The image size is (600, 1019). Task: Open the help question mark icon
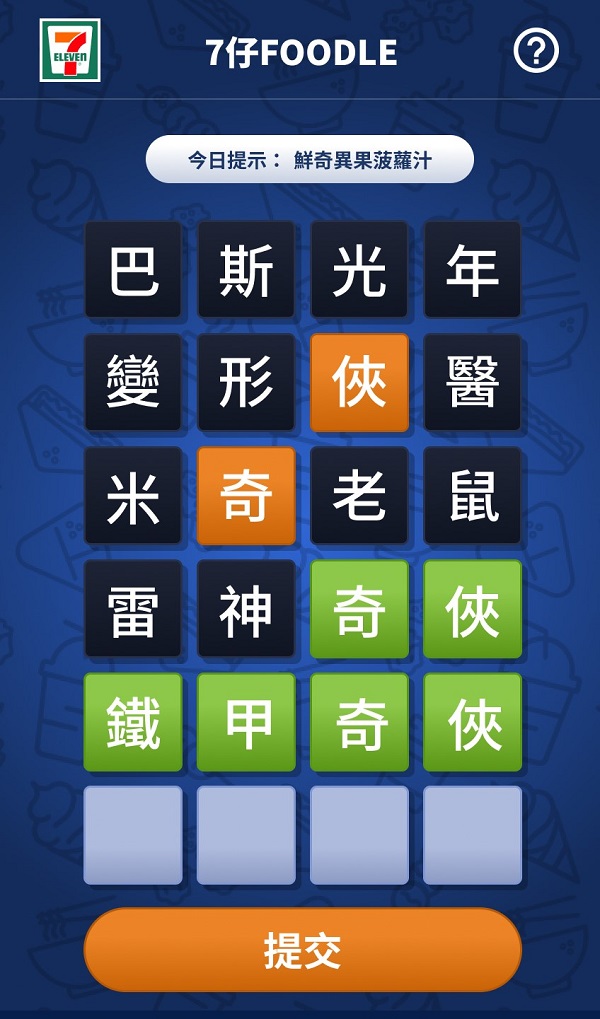tap(536, 50)
